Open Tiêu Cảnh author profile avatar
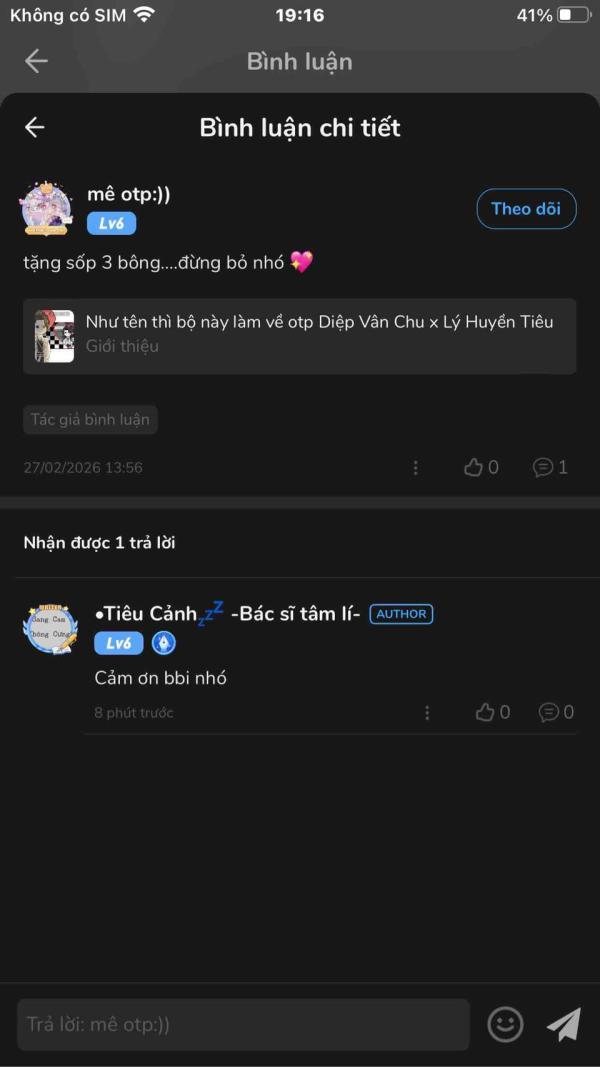Viewport: 600px width, 1067px height. 49,628
